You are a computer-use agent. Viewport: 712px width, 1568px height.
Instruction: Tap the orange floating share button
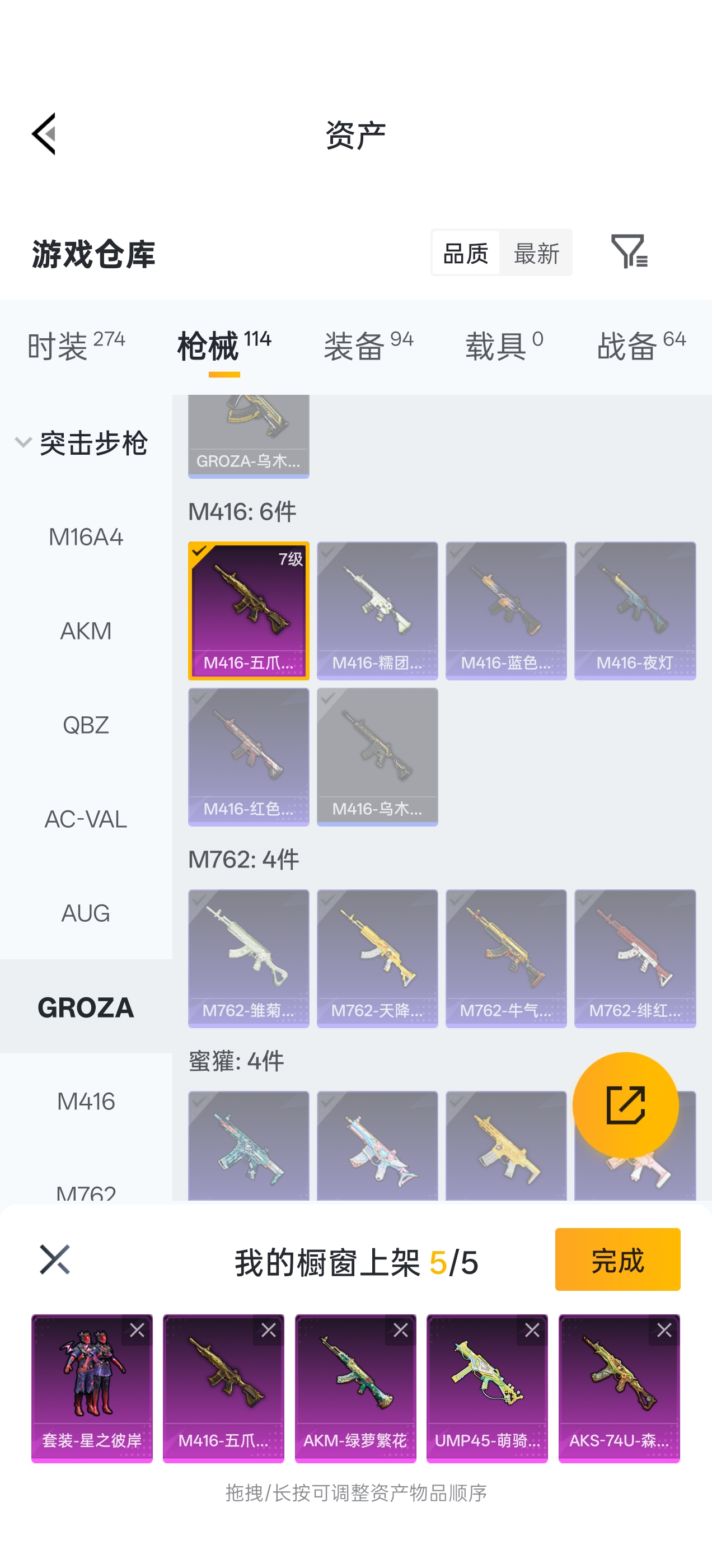(x=625, y=1105)
